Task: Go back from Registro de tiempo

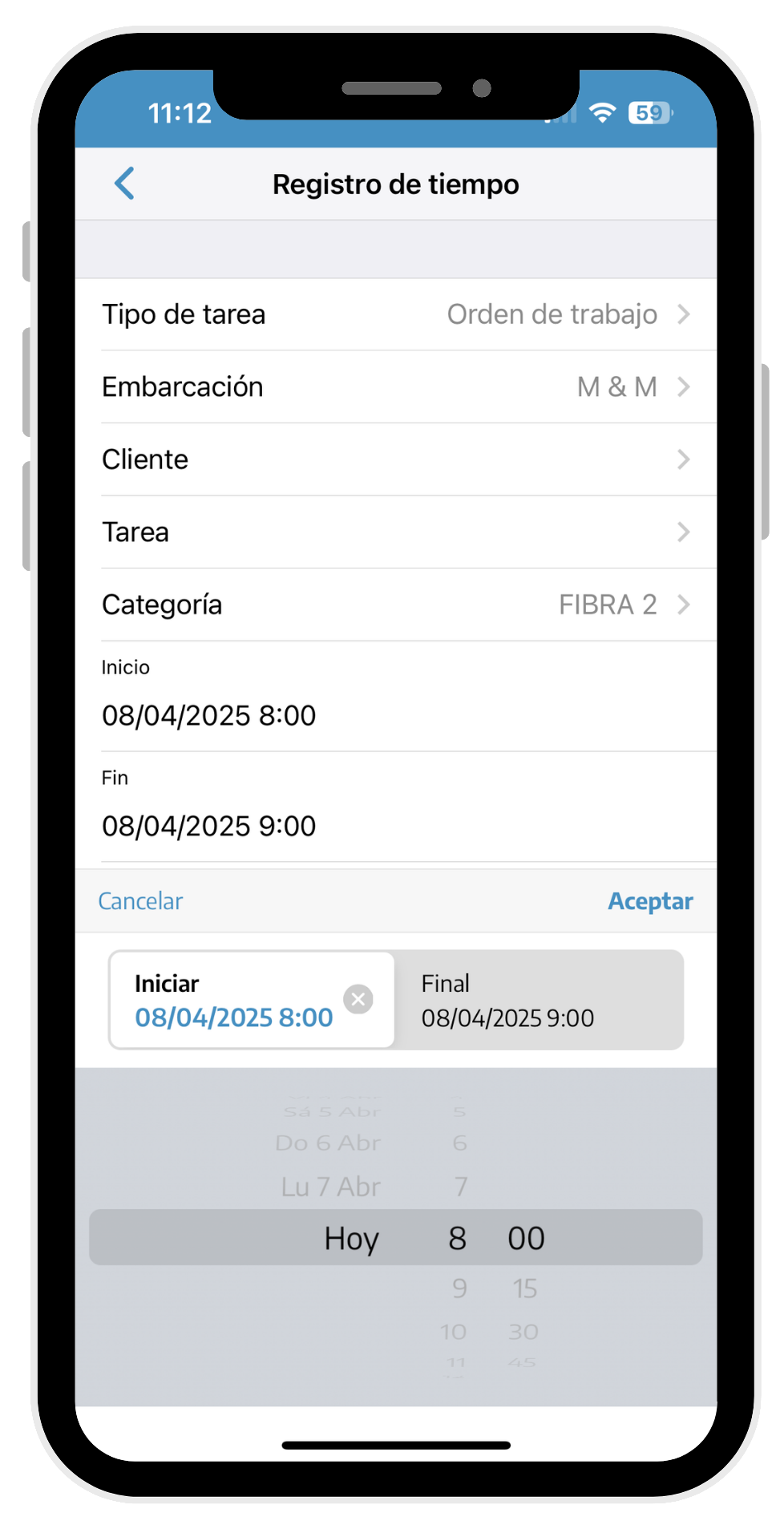Action: coord(124,184)
